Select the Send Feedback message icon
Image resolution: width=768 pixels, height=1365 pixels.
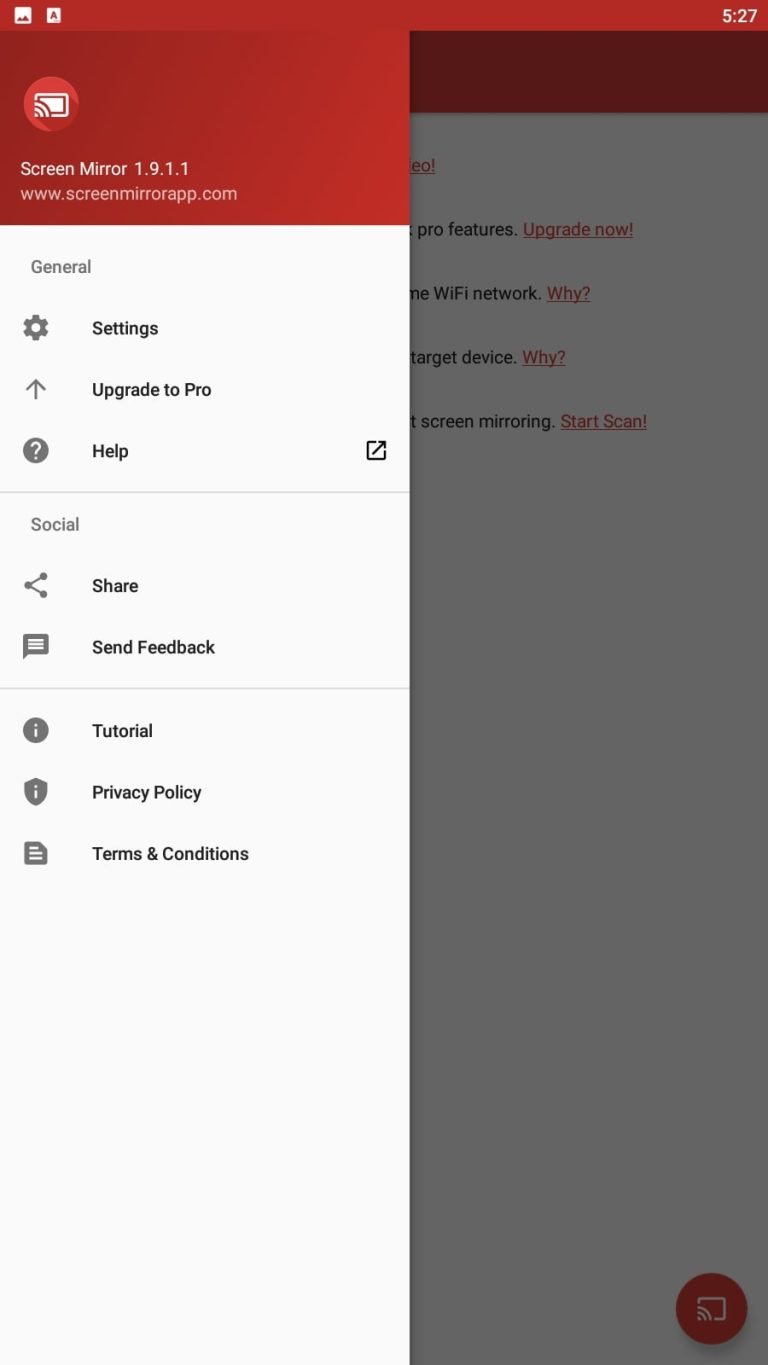tap(35, 647)
